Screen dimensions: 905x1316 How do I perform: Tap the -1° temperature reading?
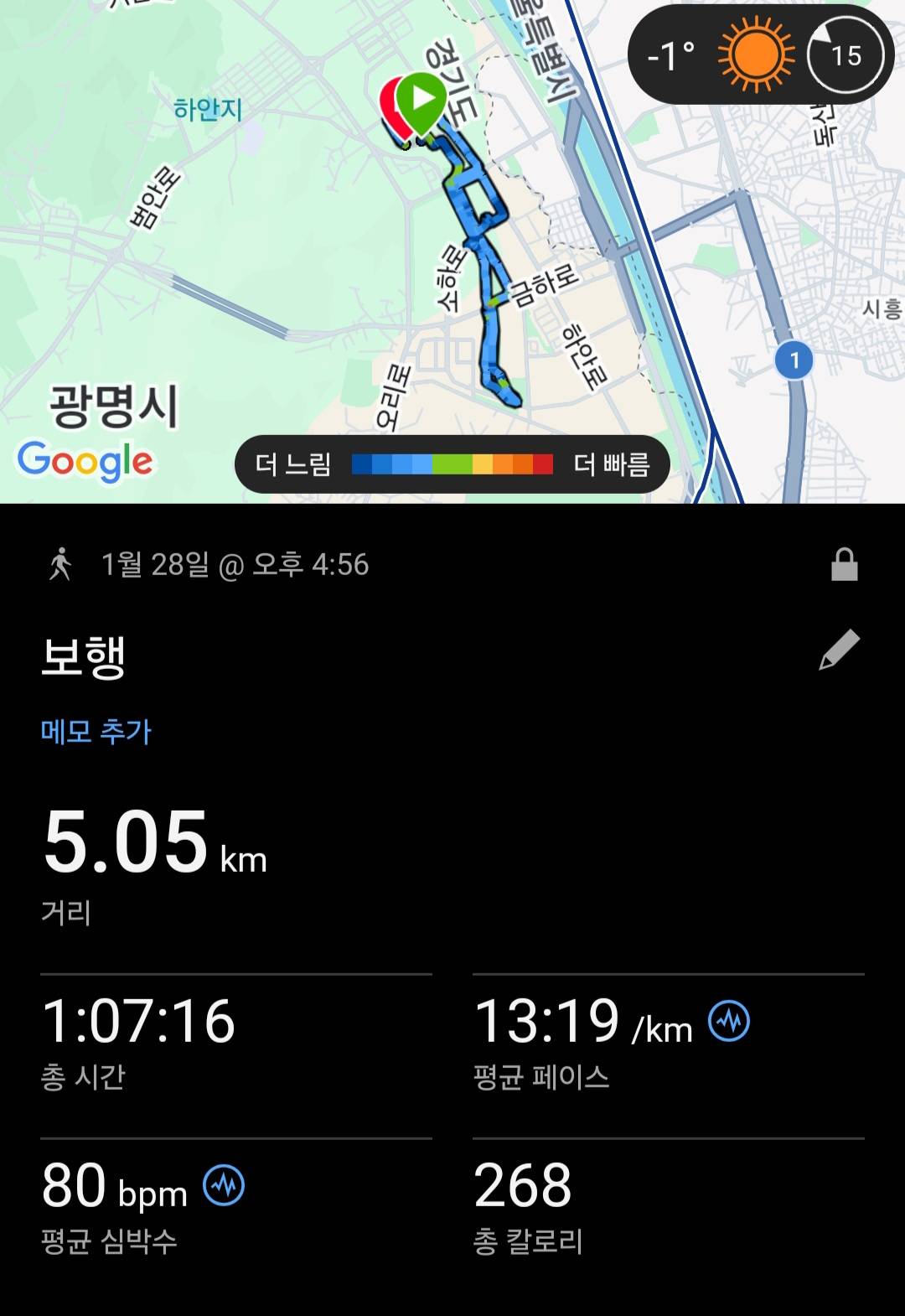670,57
